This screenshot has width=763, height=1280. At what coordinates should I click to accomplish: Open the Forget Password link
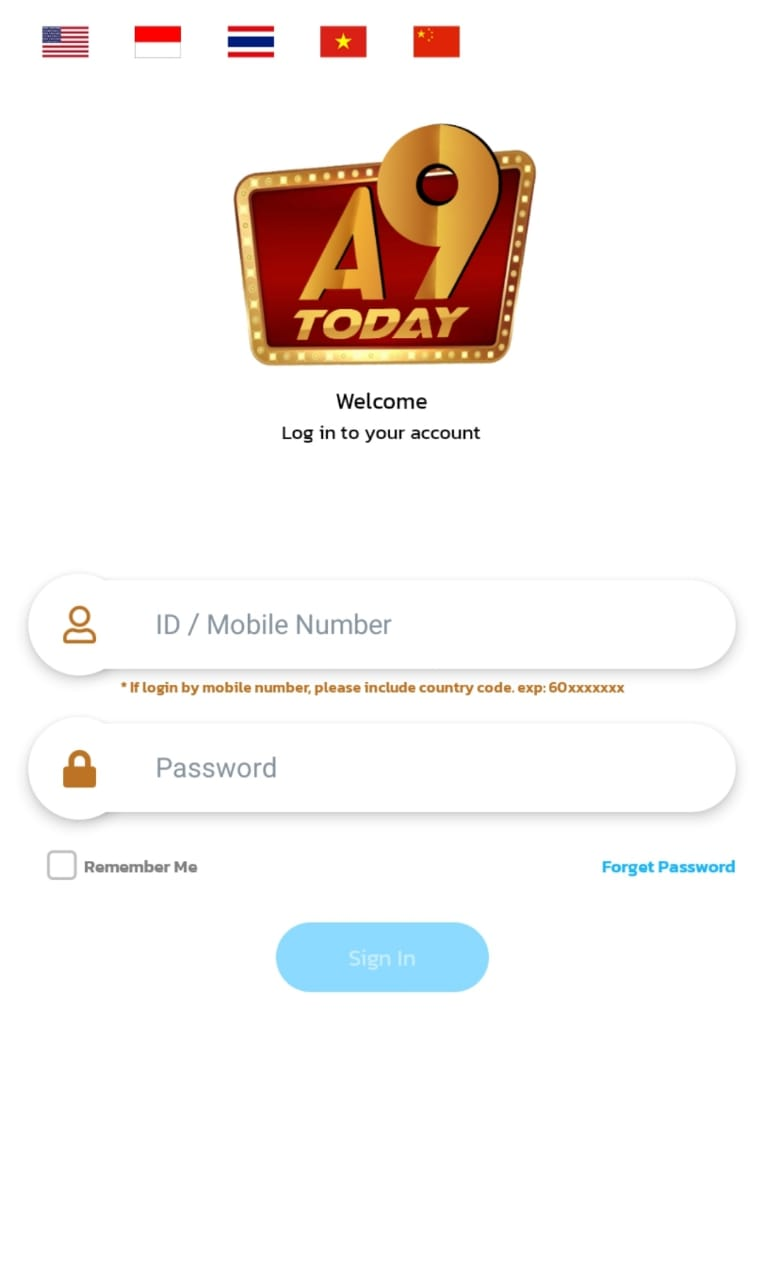pyautogui.click(x=668, y=867)
